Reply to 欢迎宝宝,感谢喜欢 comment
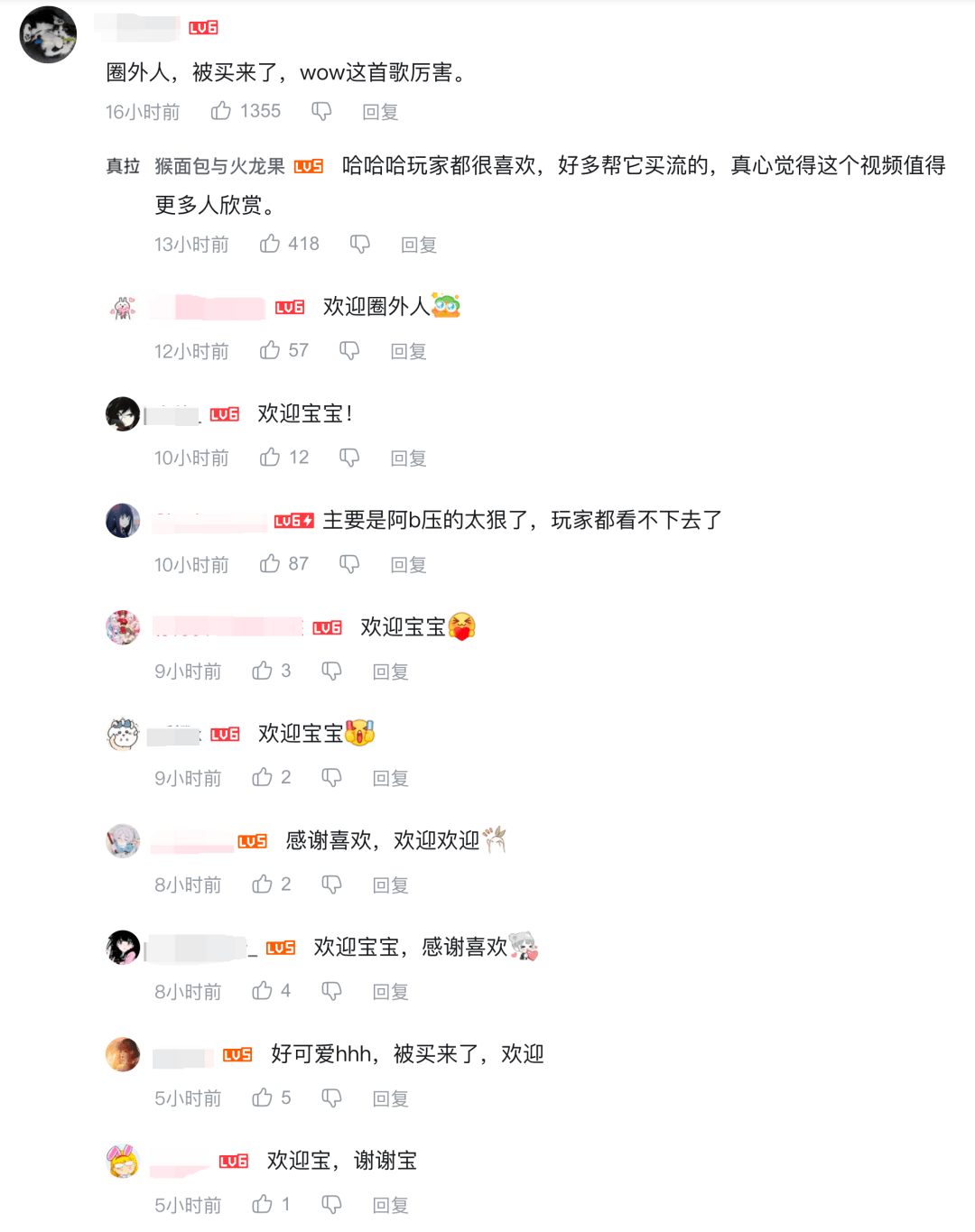Viewport: 975px width, 1232px height. tap(391, 992)
